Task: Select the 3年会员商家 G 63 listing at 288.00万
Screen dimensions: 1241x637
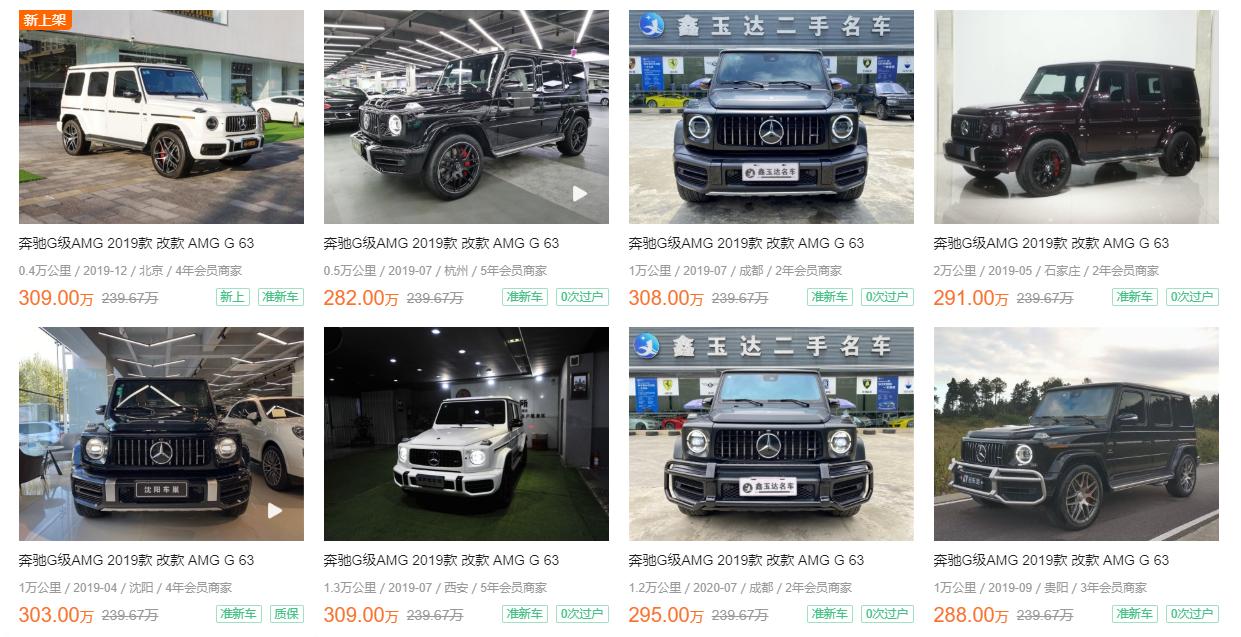Action: tap(1051, 560)
